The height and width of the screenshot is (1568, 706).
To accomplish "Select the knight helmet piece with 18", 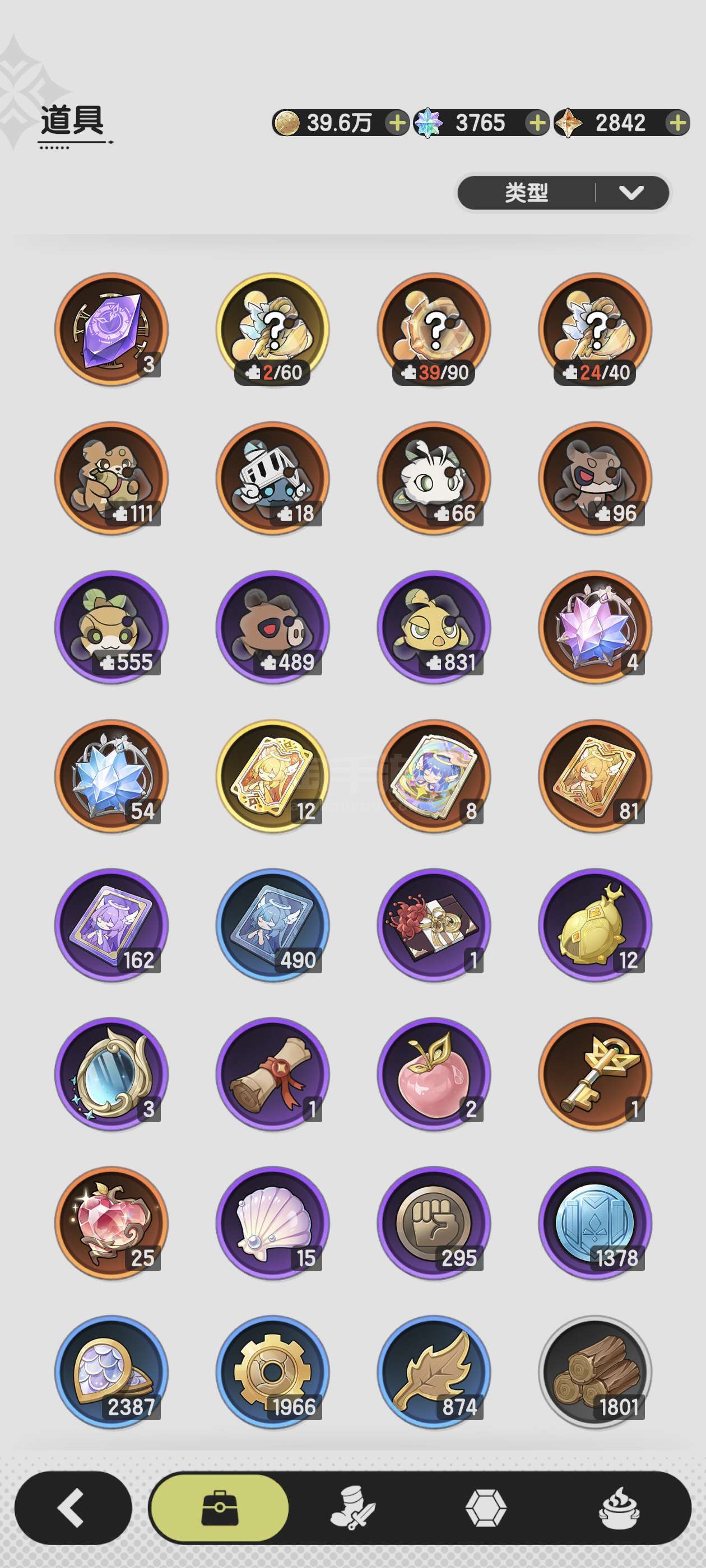I will 273,478.
